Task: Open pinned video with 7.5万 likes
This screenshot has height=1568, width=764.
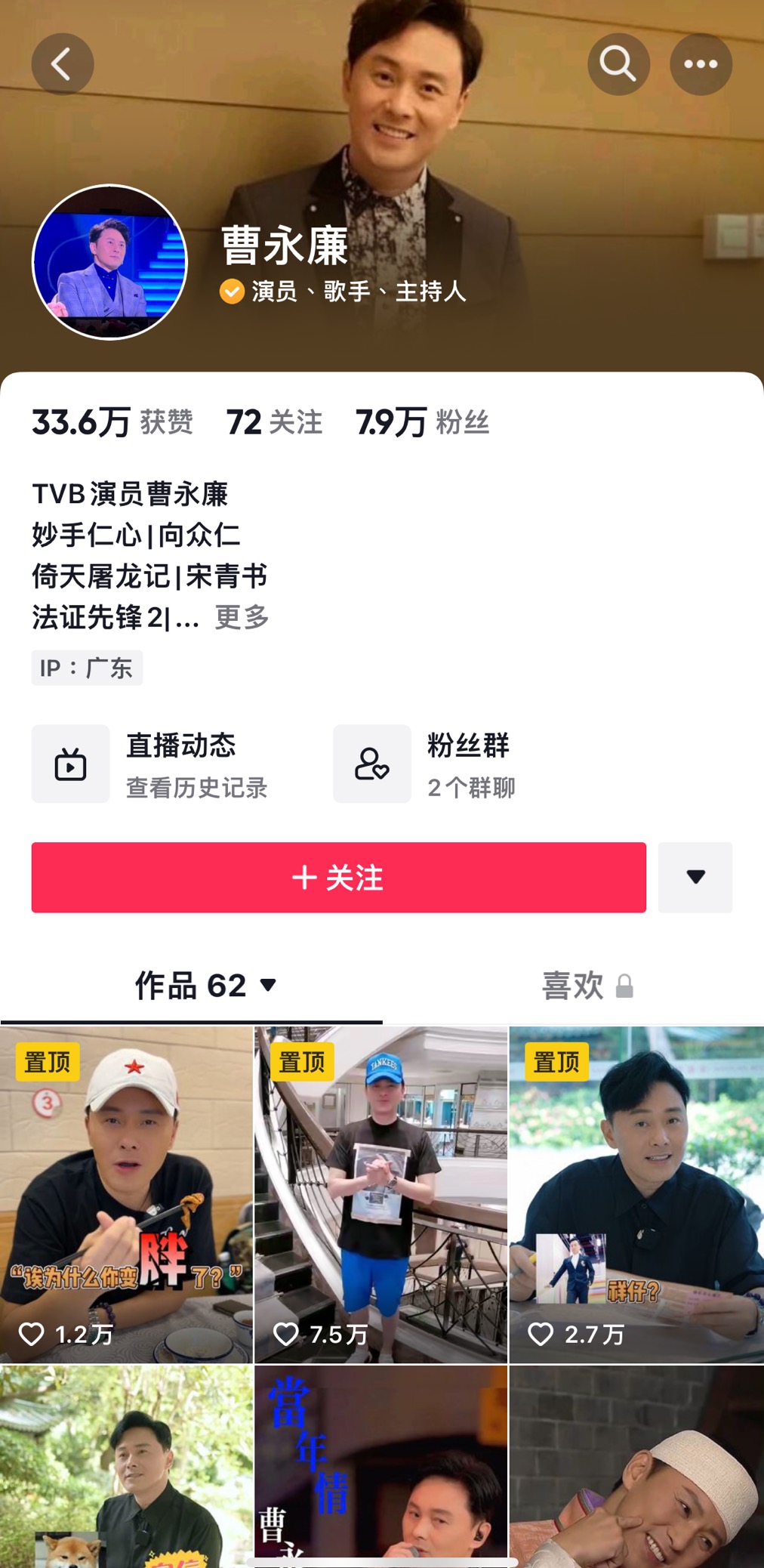Action: [380, 1193]
